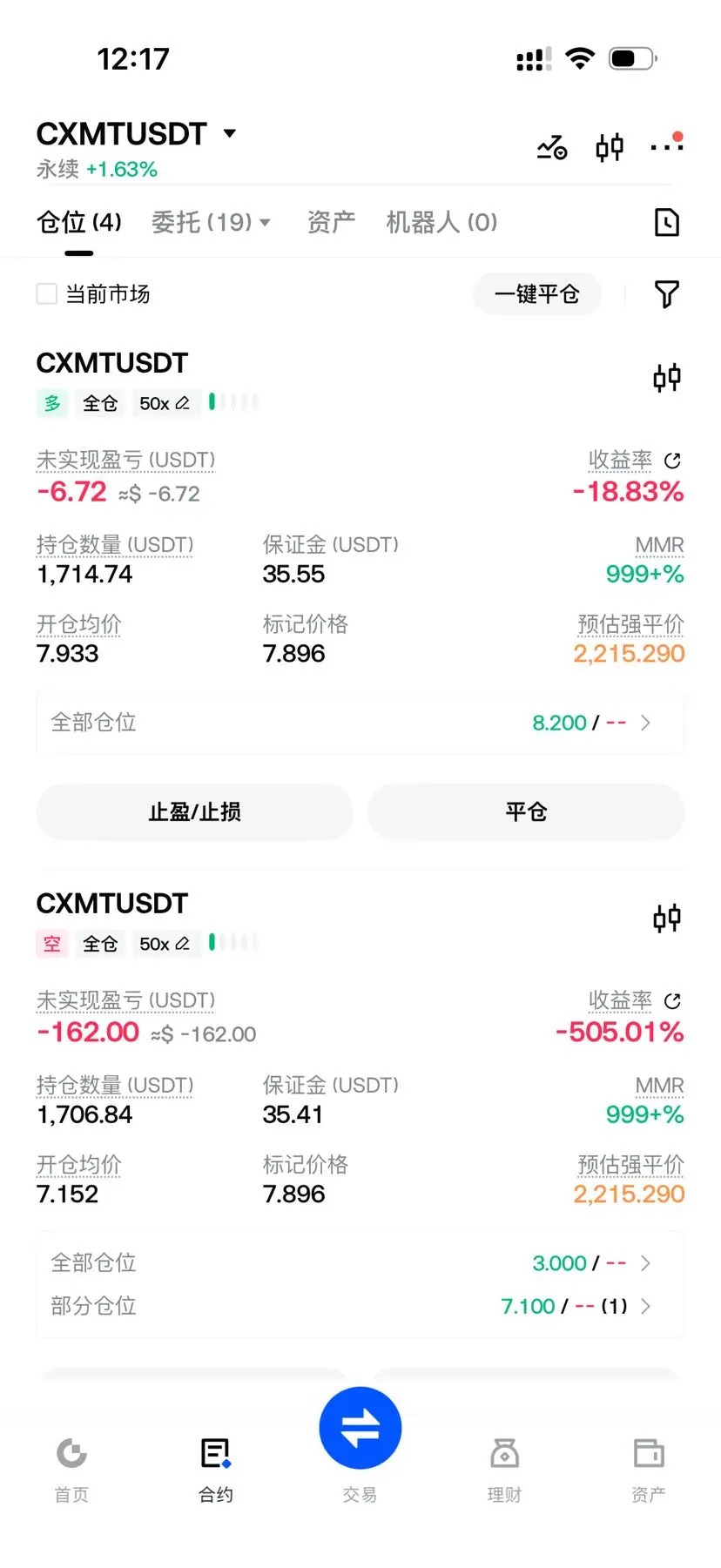Open the price alert line icon in the header
This screenshot has height=1568, width=721.
552,147
